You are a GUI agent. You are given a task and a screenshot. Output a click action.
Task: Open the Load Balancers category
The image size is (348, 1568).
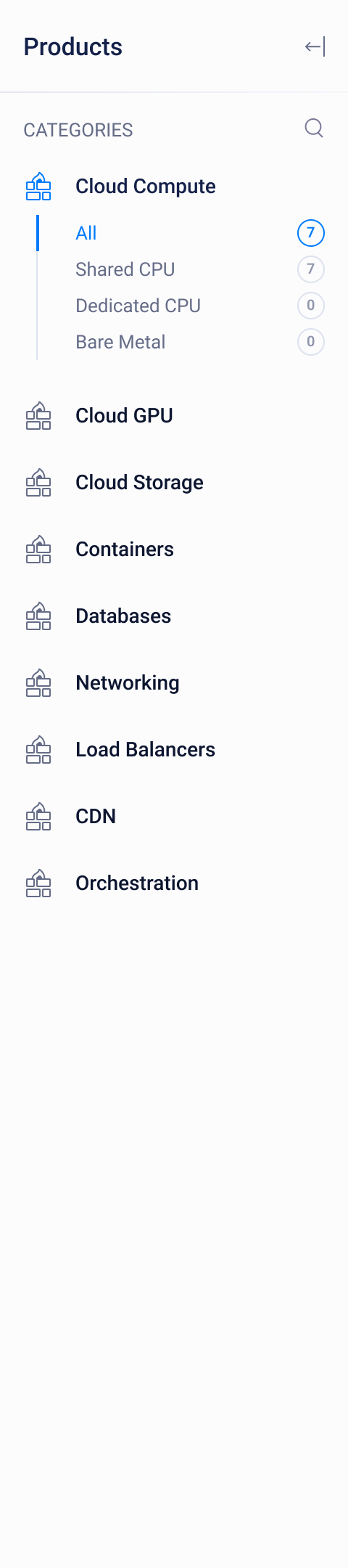174,750
